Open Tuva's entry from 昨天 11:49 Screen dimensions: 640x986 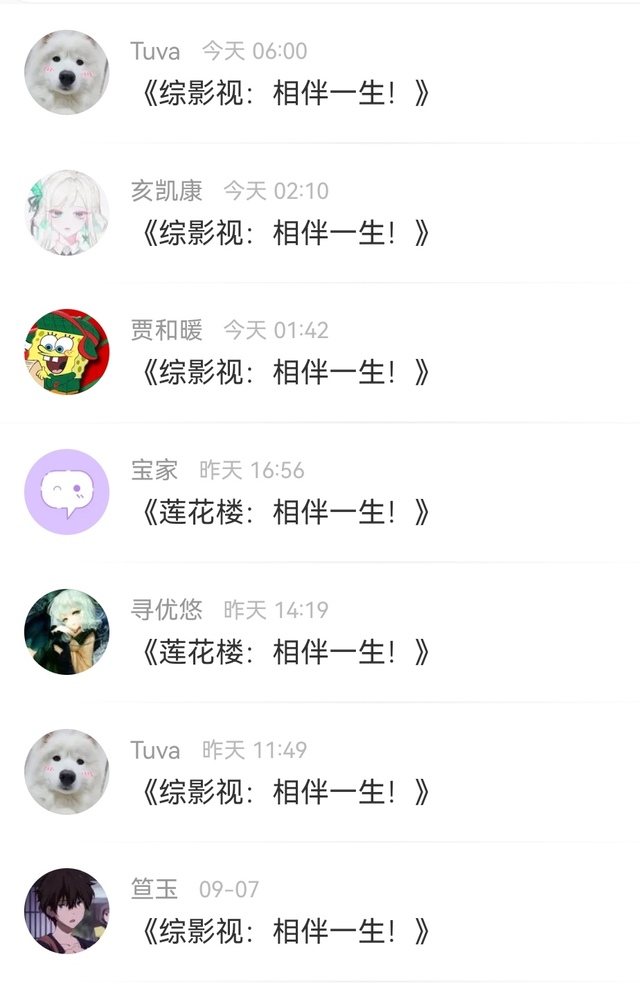pos(285,793)
